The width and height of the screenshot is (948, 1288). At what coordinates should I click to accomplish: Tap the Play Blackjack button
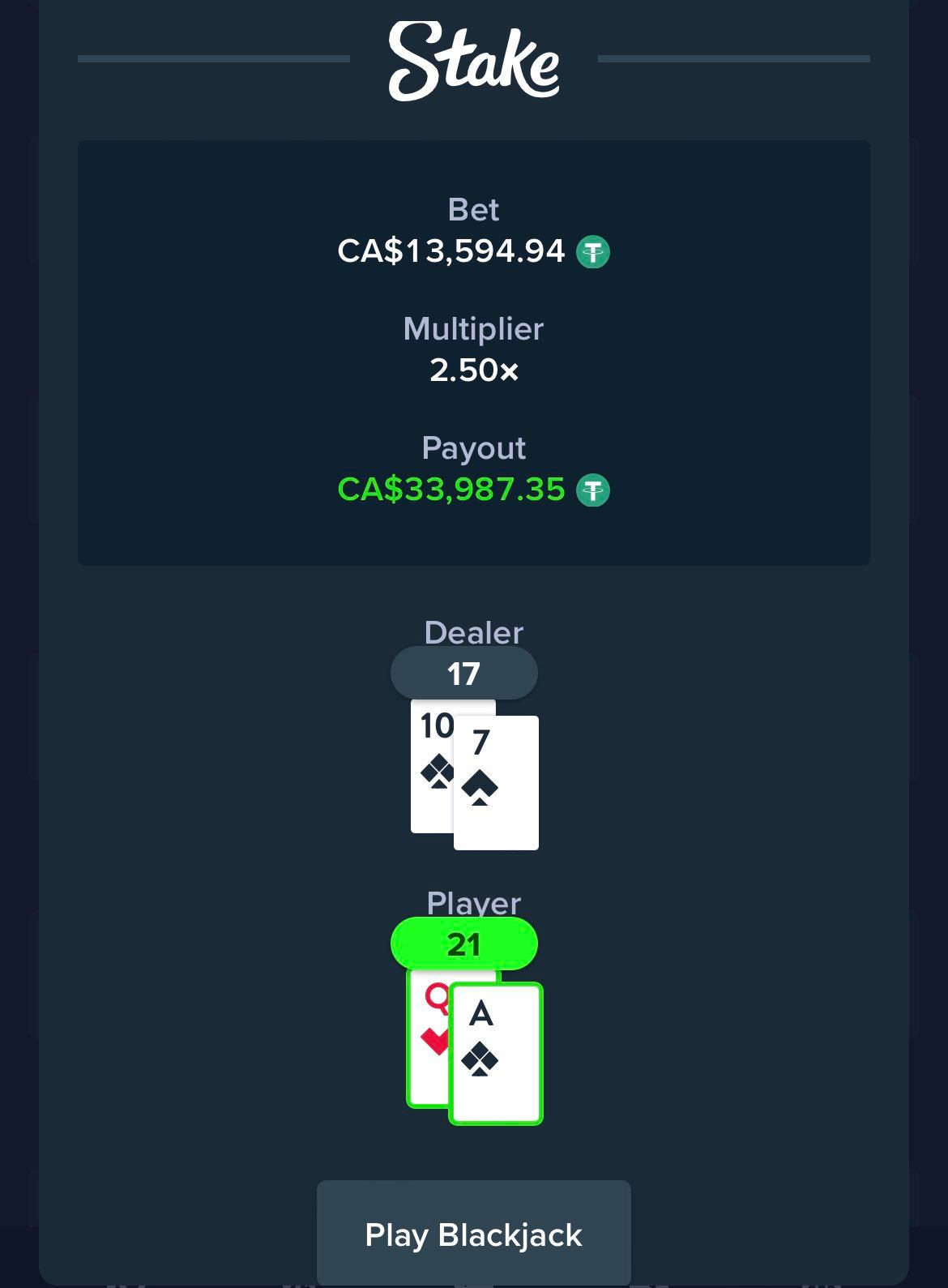473,1235
